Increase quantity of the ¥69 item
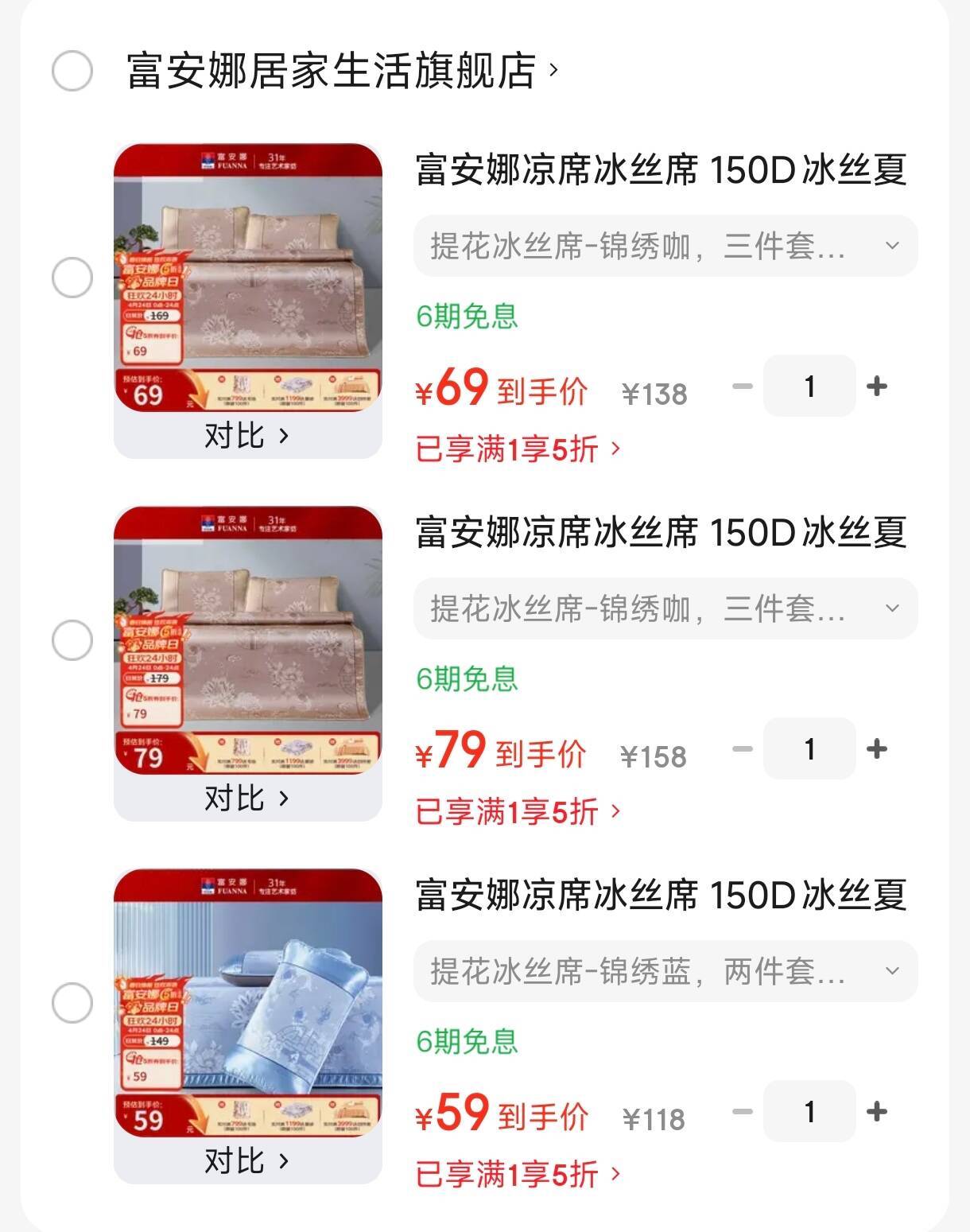970x1232 pixels. pos(876,387)
